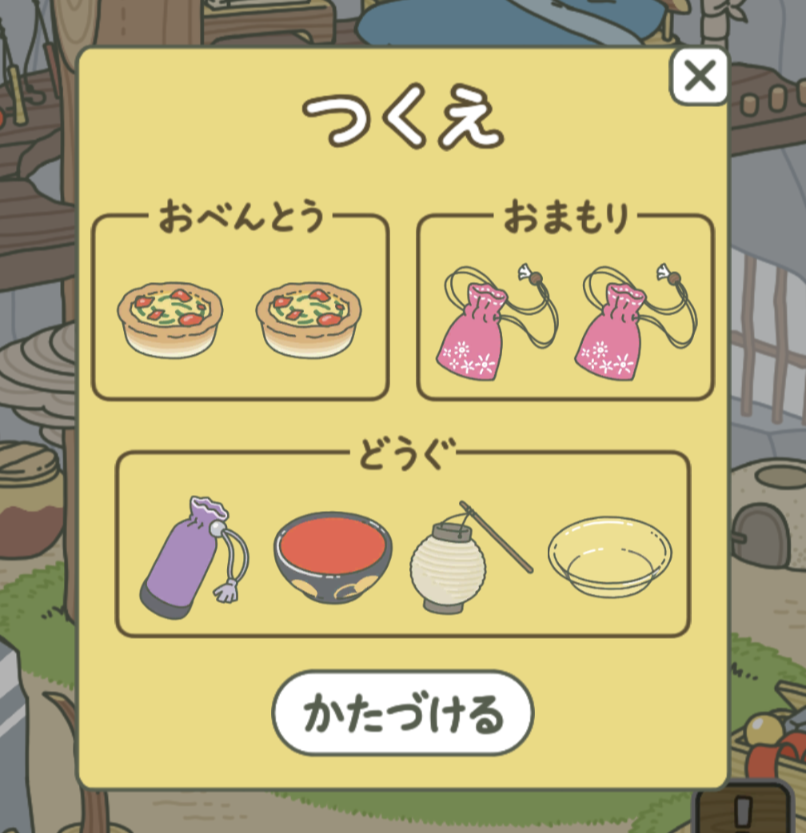This screenshot has height=833, width=806.
Task: Select the red lacquer bowl tool
Action: [x=333, y=556]
